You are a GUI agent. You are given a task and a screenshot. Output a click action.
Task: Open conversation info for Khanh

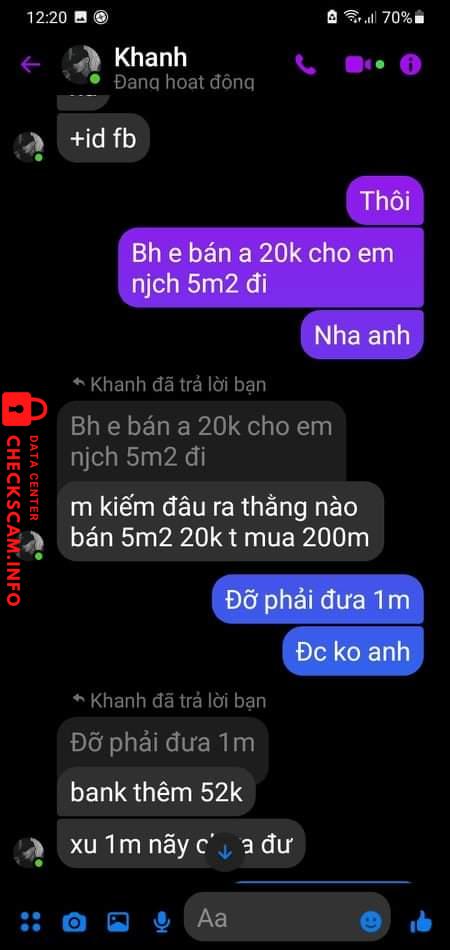coord(411,64)
